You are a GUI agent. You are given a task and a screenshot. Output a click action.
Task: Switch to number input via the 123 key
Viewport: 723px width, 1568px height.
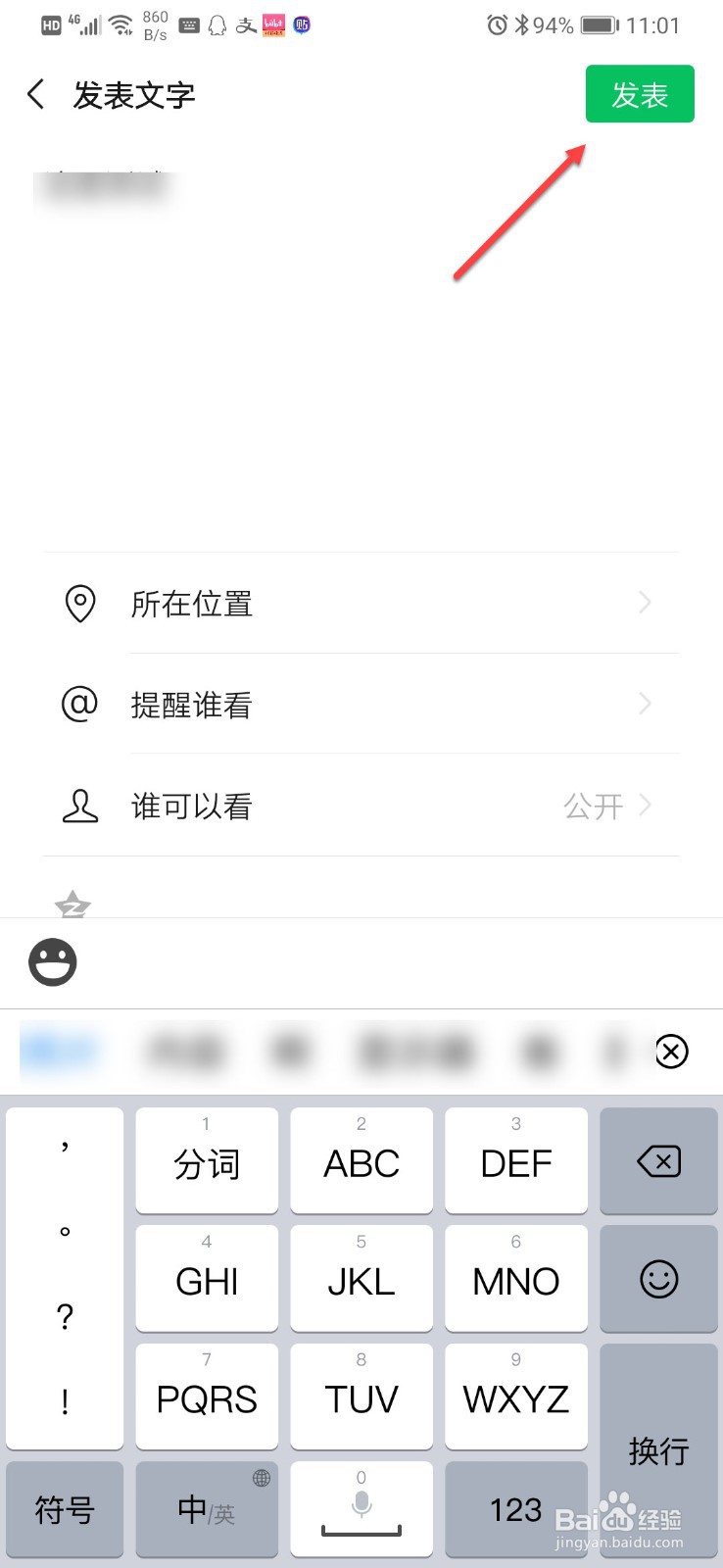515,1509
